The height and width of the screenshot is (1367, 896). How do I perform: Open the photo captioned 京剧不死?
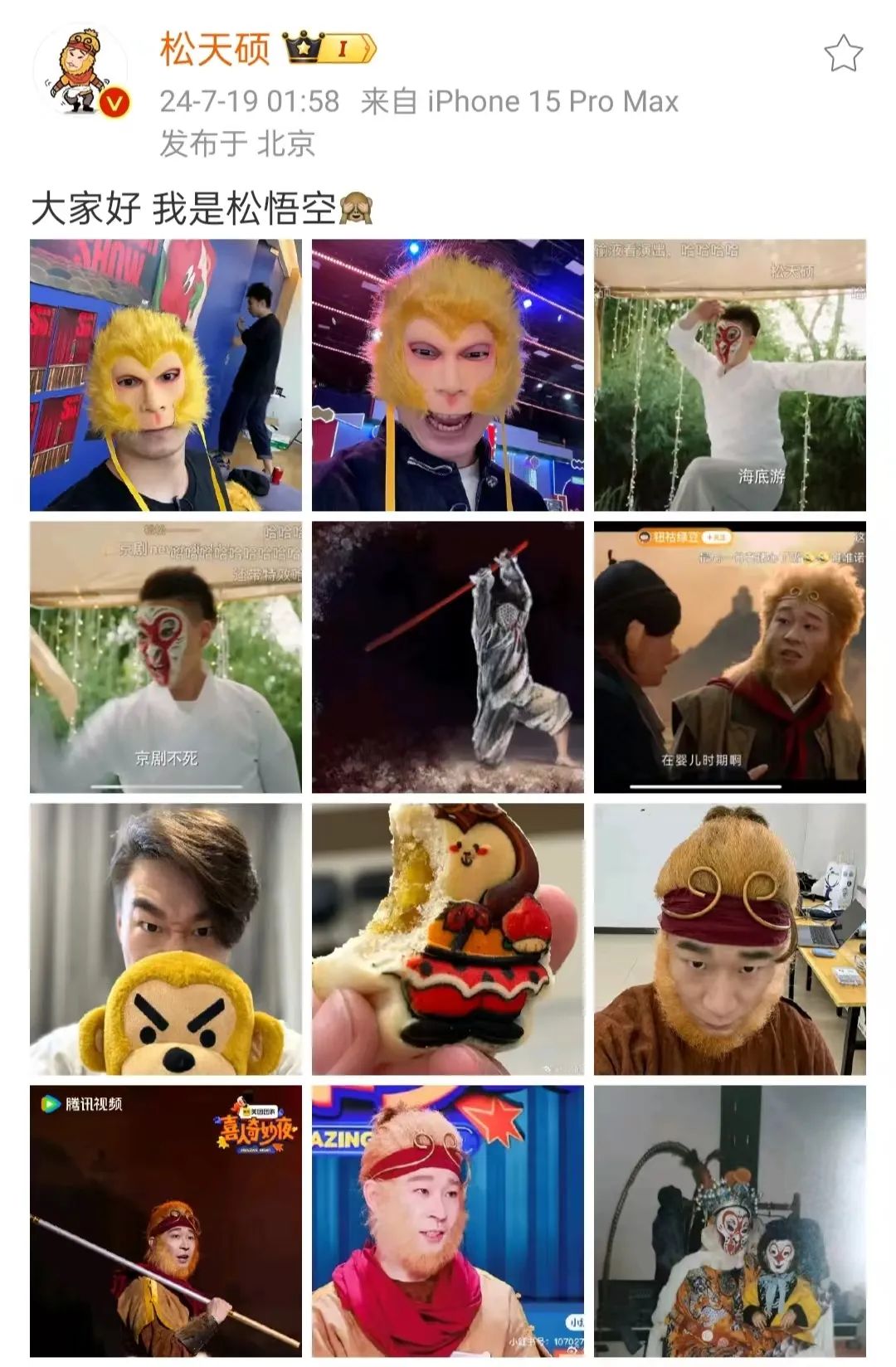pyautogui.click(x=166, y=657)
